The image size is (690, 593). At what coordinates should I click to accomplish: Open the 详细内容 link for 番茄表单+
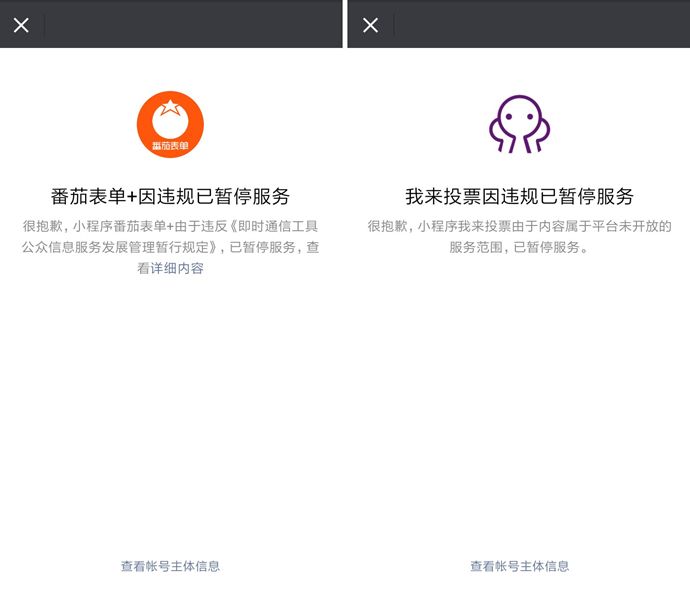pyautogui.click(x=176, y=269)
